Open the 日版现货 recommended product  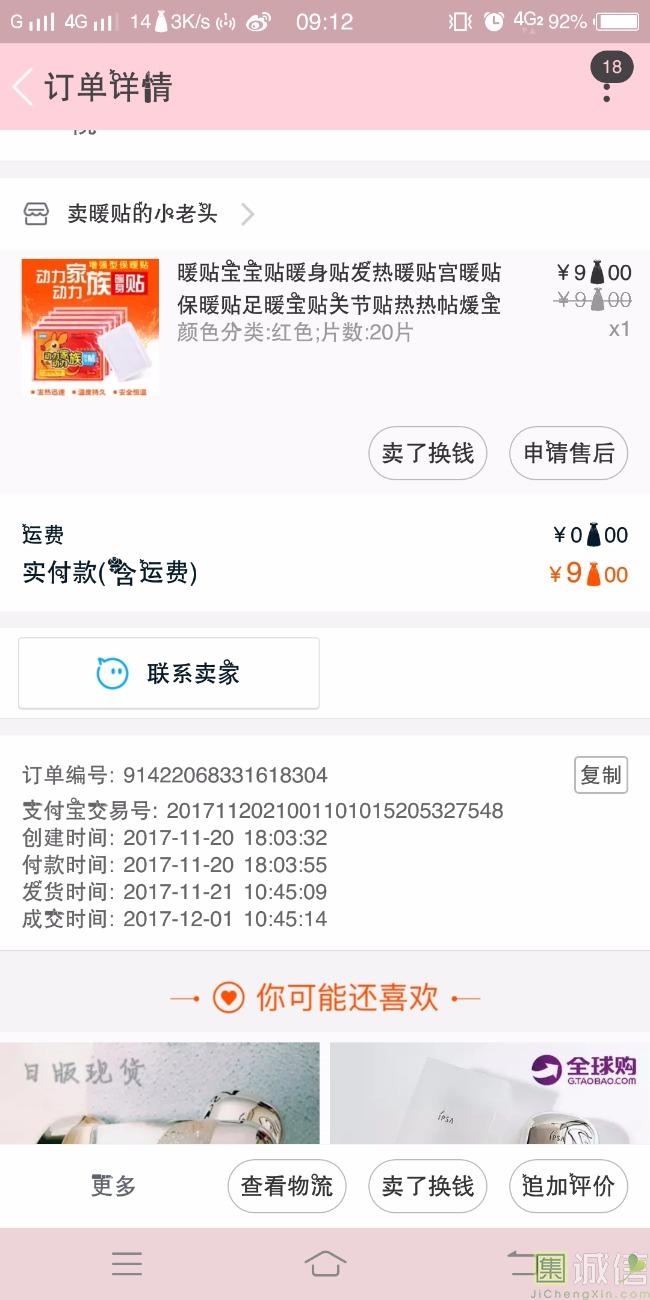pyautogui.click(x=160, y=1093)
